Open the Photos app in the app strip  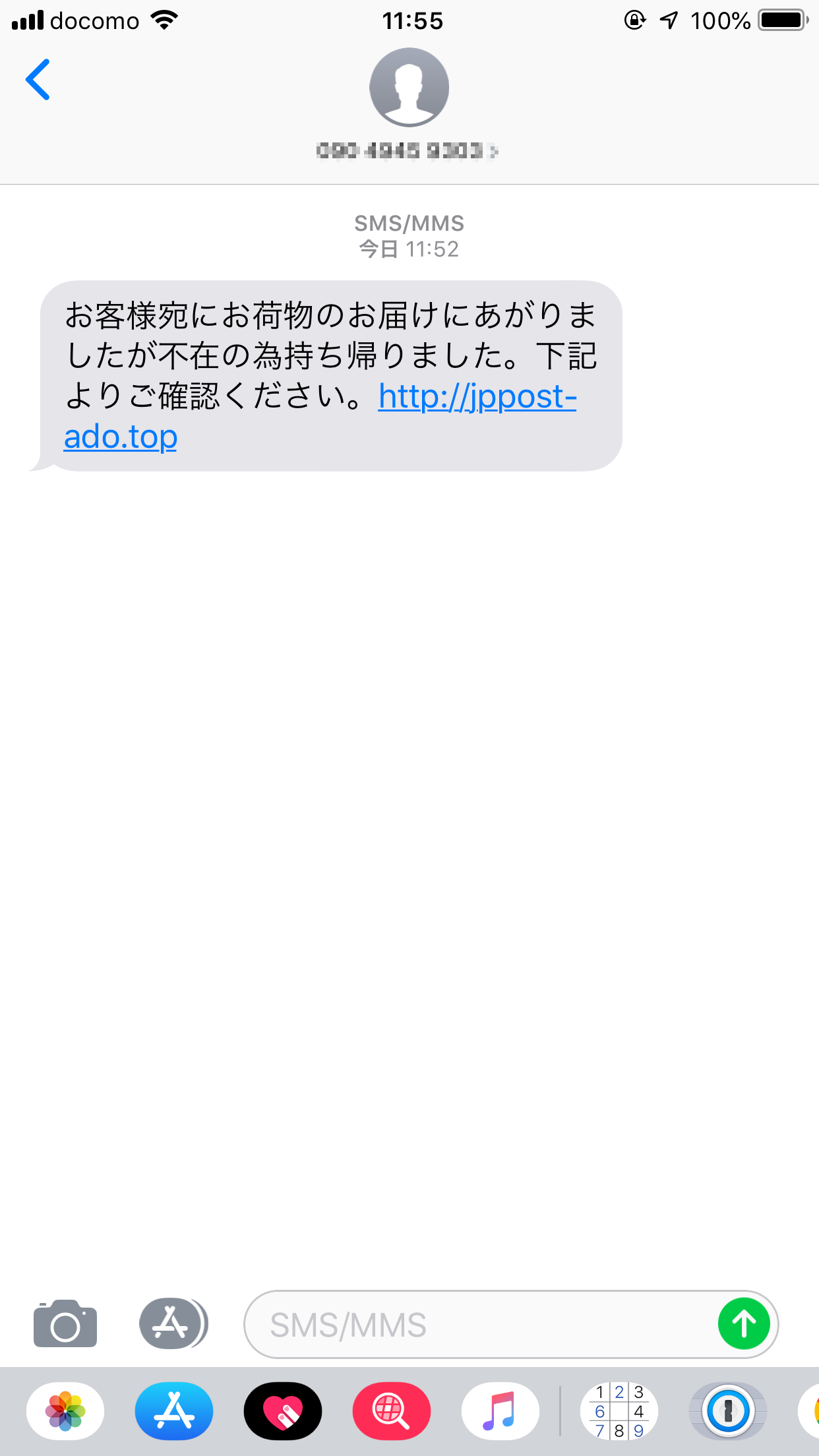pos(65,1411)
